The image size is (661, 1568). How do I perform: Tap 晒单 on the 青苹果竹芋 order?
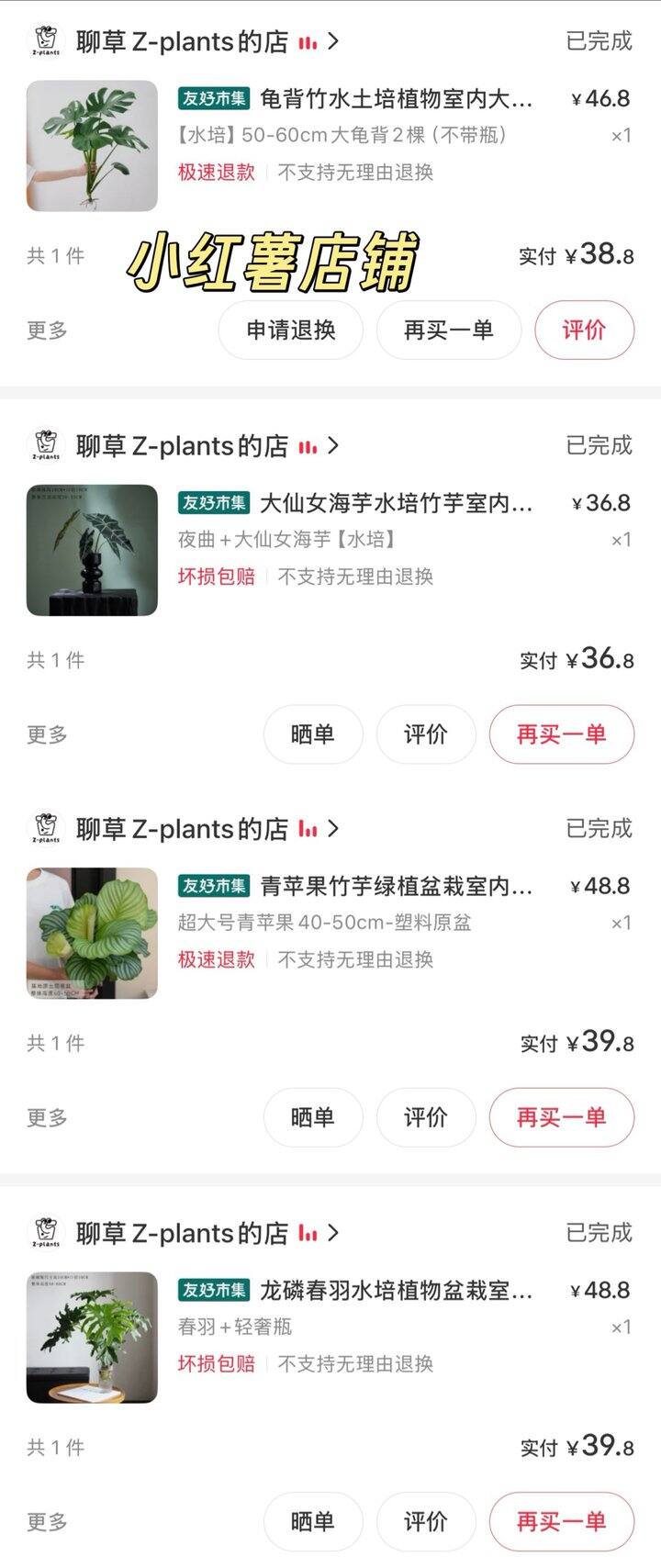312,1117
